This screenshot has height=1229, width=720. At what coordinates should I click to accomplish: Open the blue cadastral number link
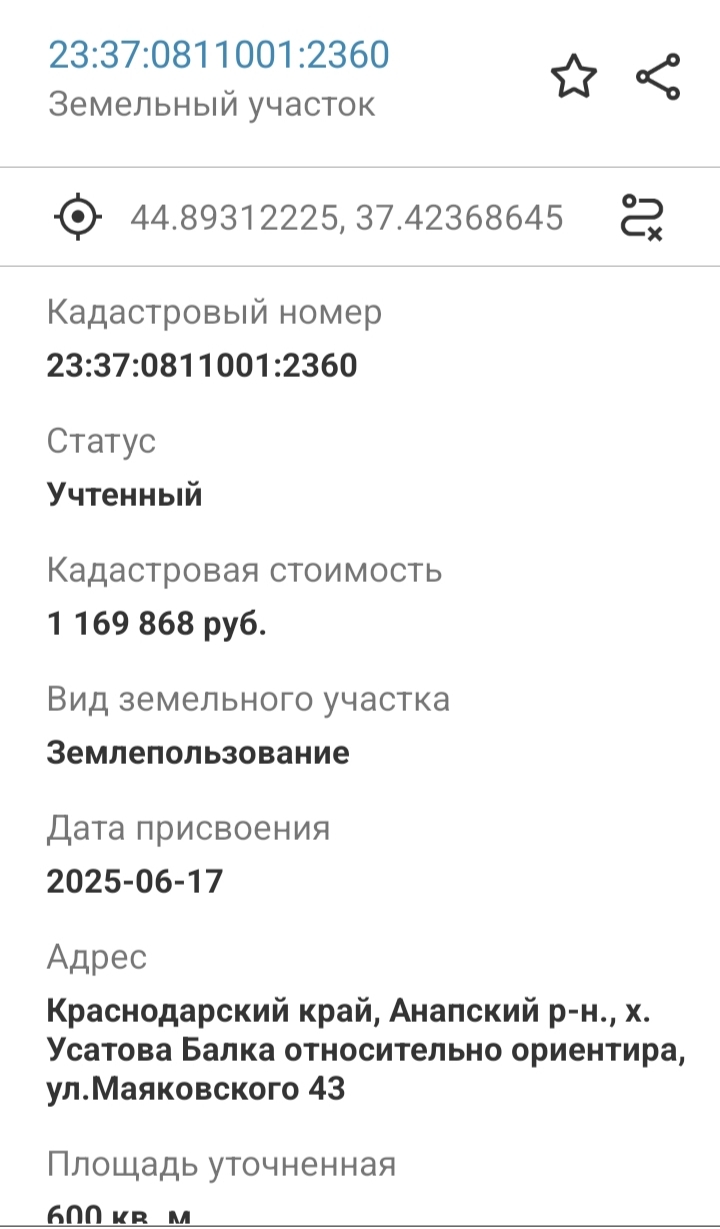[218, 55]
